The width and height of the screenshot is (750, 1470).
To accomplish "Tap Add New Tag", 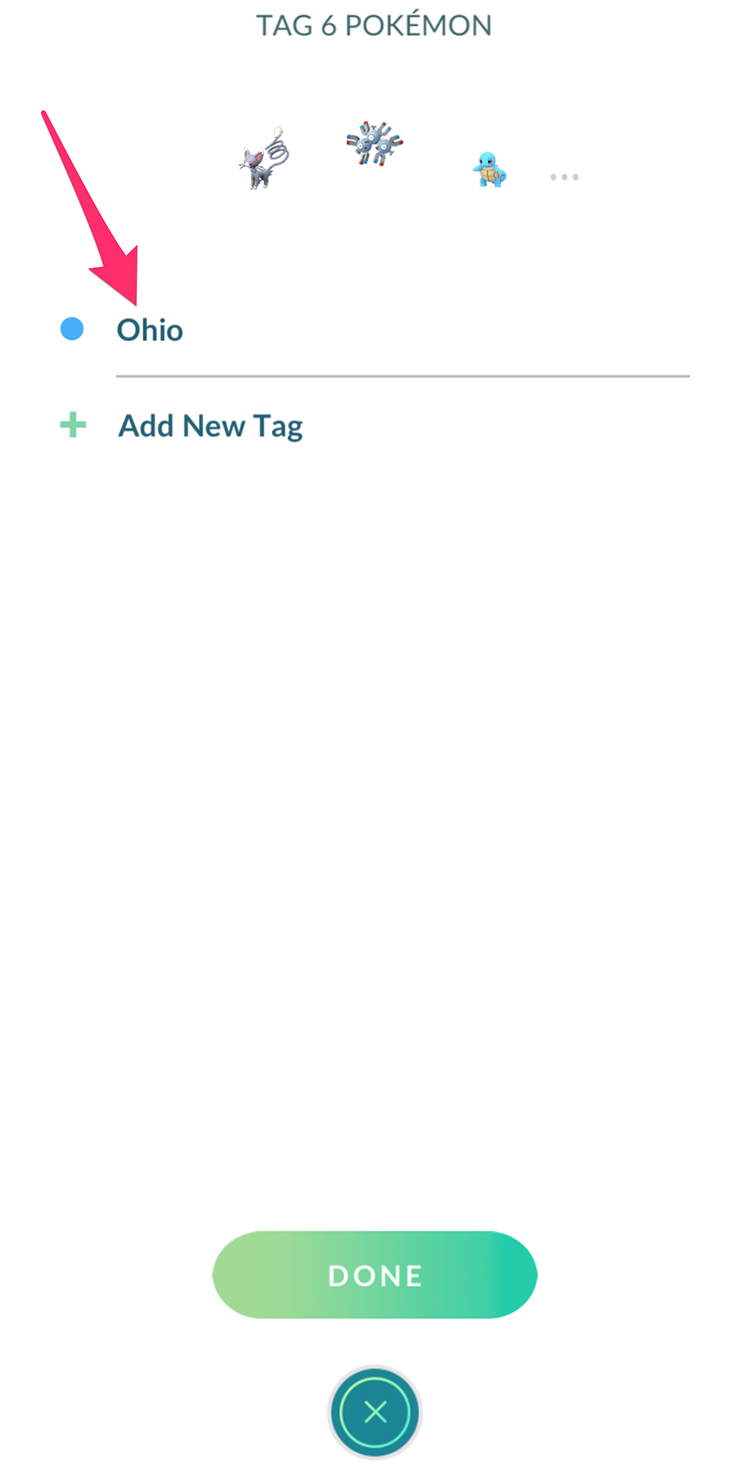I will (210, 427).
